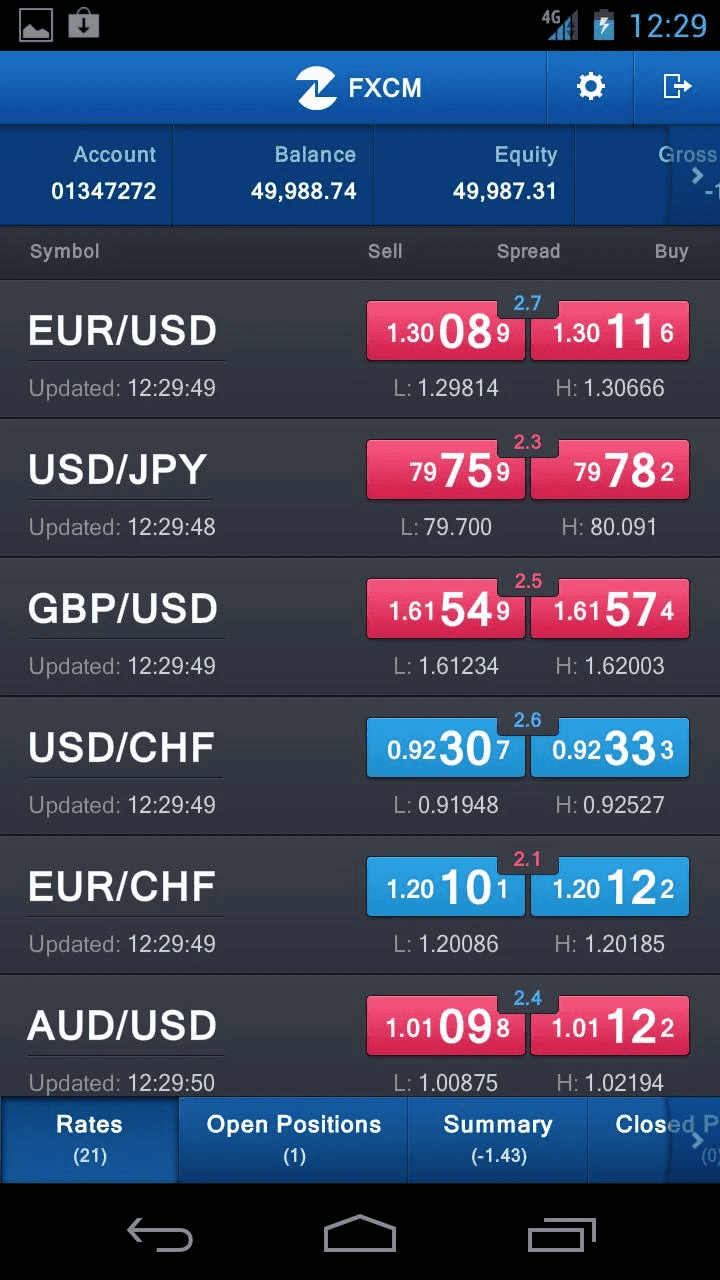
Task: Open the Summary tab
Action: click(x=497, y=1140)
